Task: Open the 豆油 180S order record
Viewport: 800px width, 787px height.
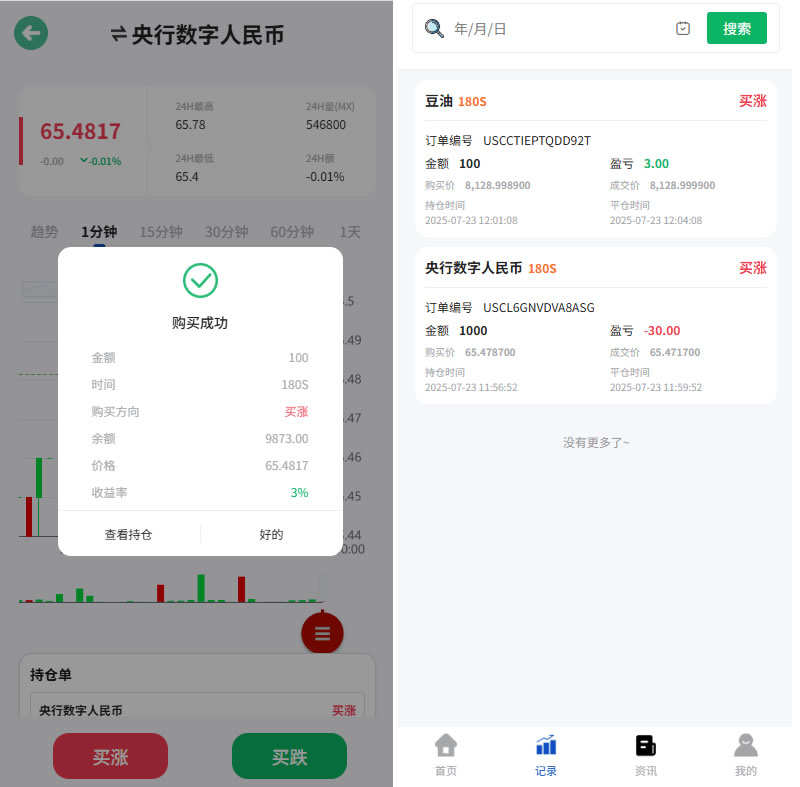Action: 595,159
